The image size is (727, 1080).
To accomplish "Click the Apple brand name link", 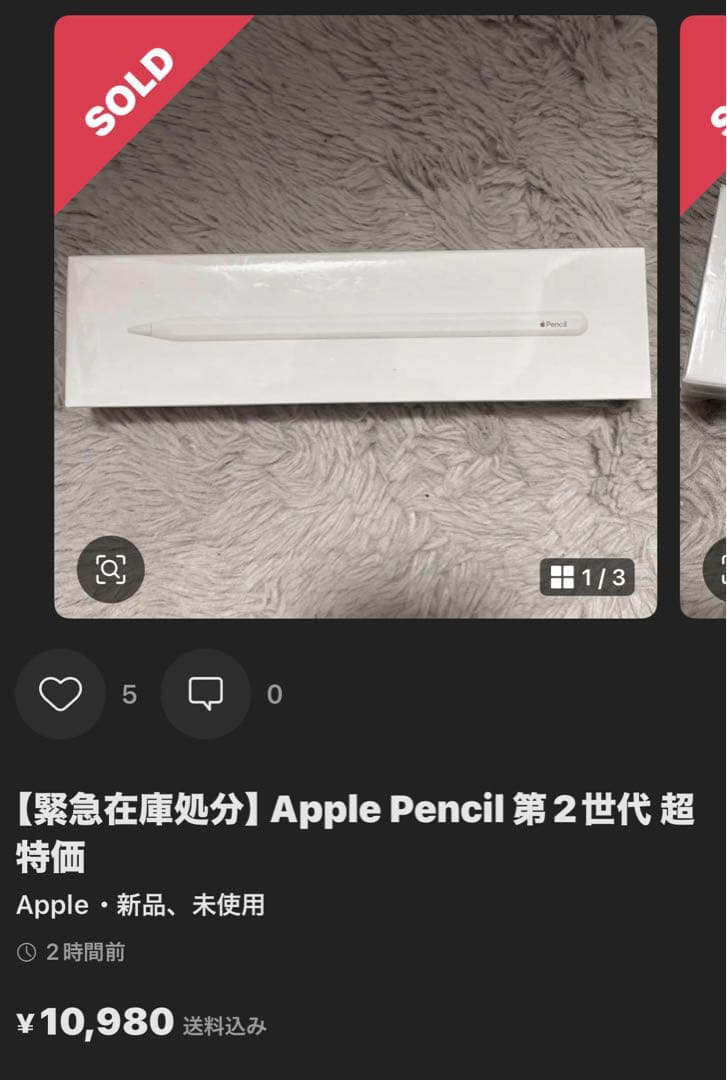I will click(47, 905).
